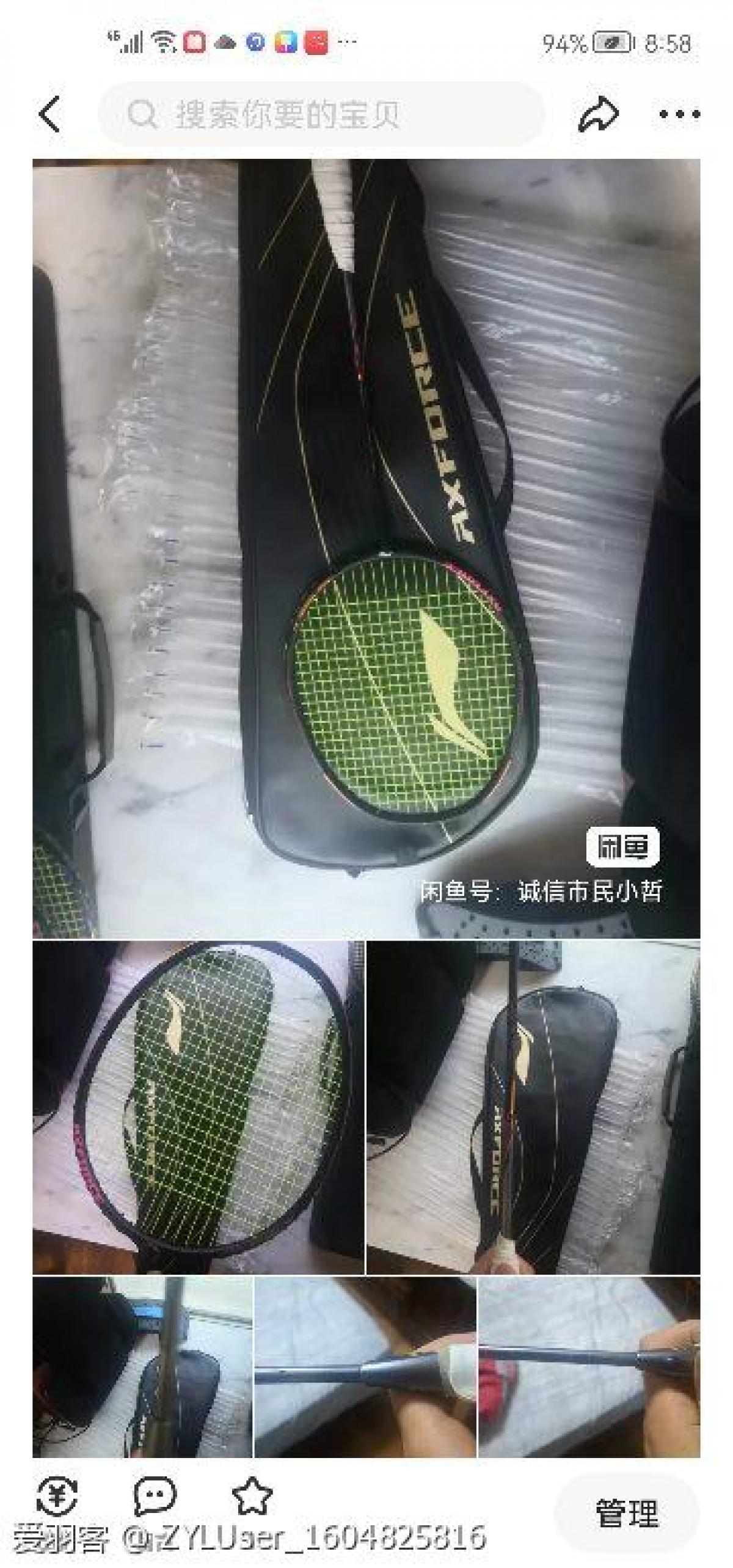Share this racket listing

[597, 114]
